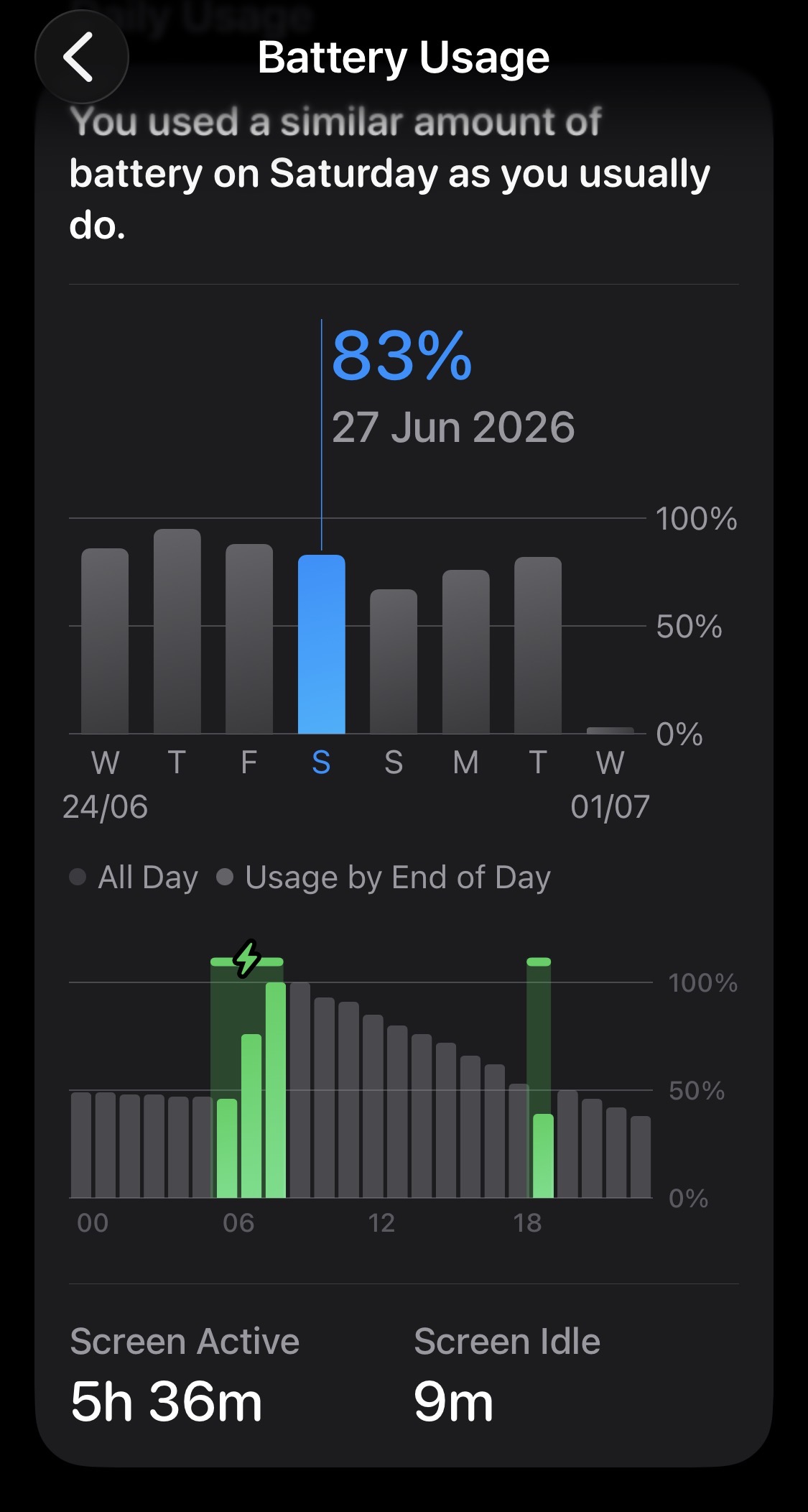This screenshot has height=1512, width=808.
Task: Select the 24/06 Wednesday usage bar
Action: pyautogui.click(x=105, y=641)
